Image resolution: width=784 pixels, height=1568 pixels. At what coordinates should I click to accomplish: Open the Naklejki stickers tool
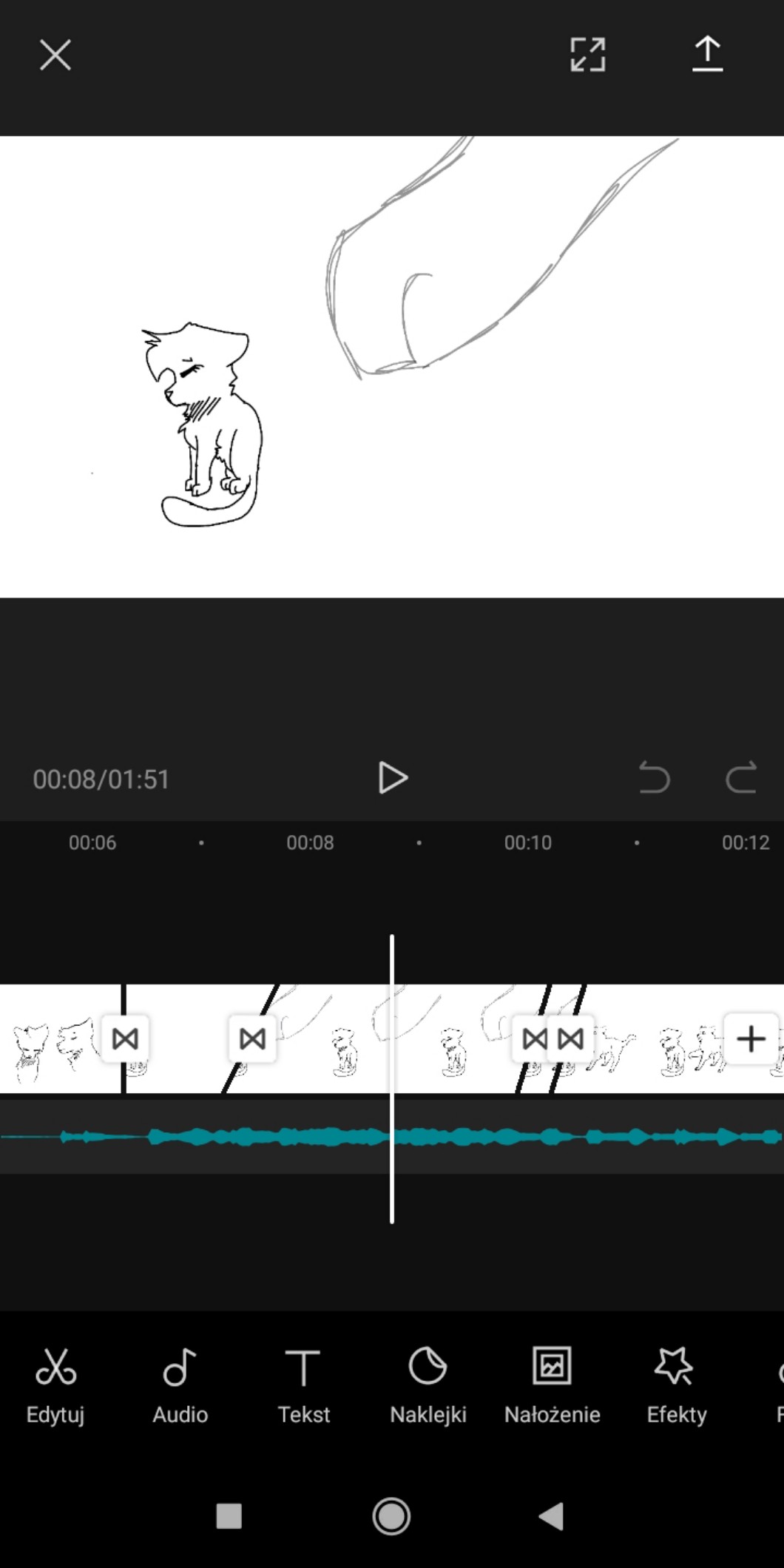click(x=428, y=1385)
